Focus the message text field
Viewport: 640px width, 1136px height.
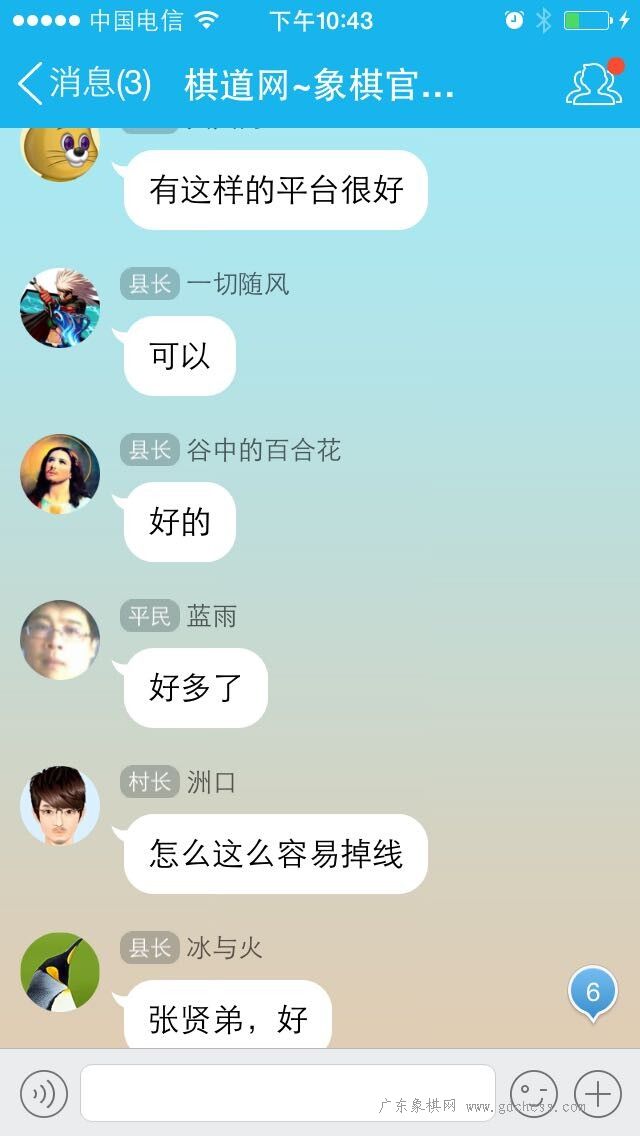tap(288, 1093)
